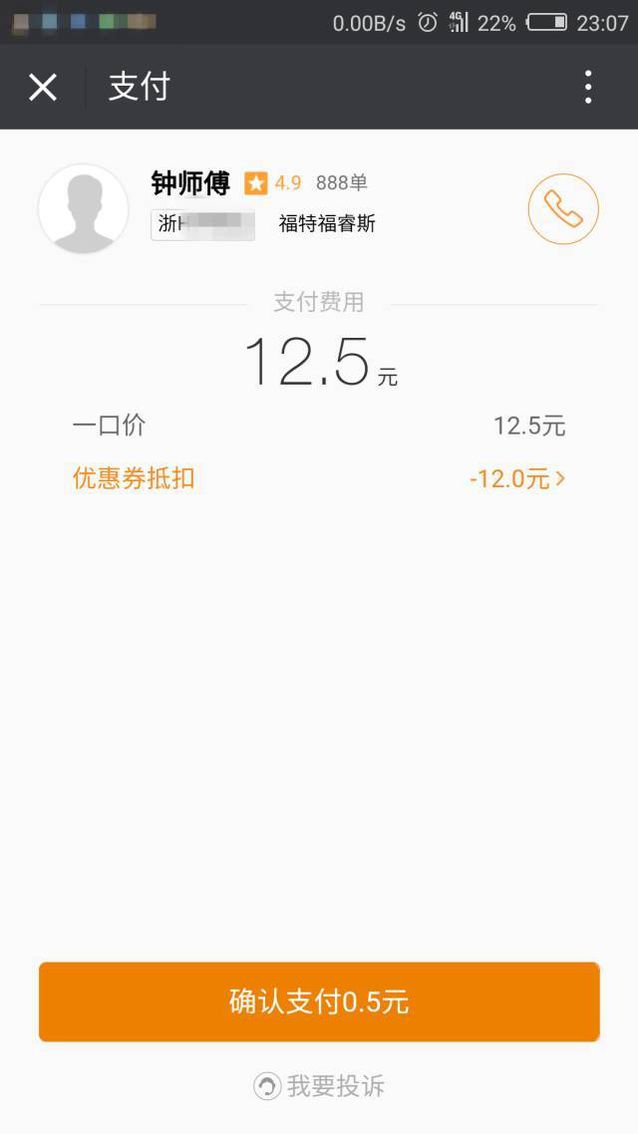
Task: Open the 我要投诉 complaint link
Action: point(320,1086)
